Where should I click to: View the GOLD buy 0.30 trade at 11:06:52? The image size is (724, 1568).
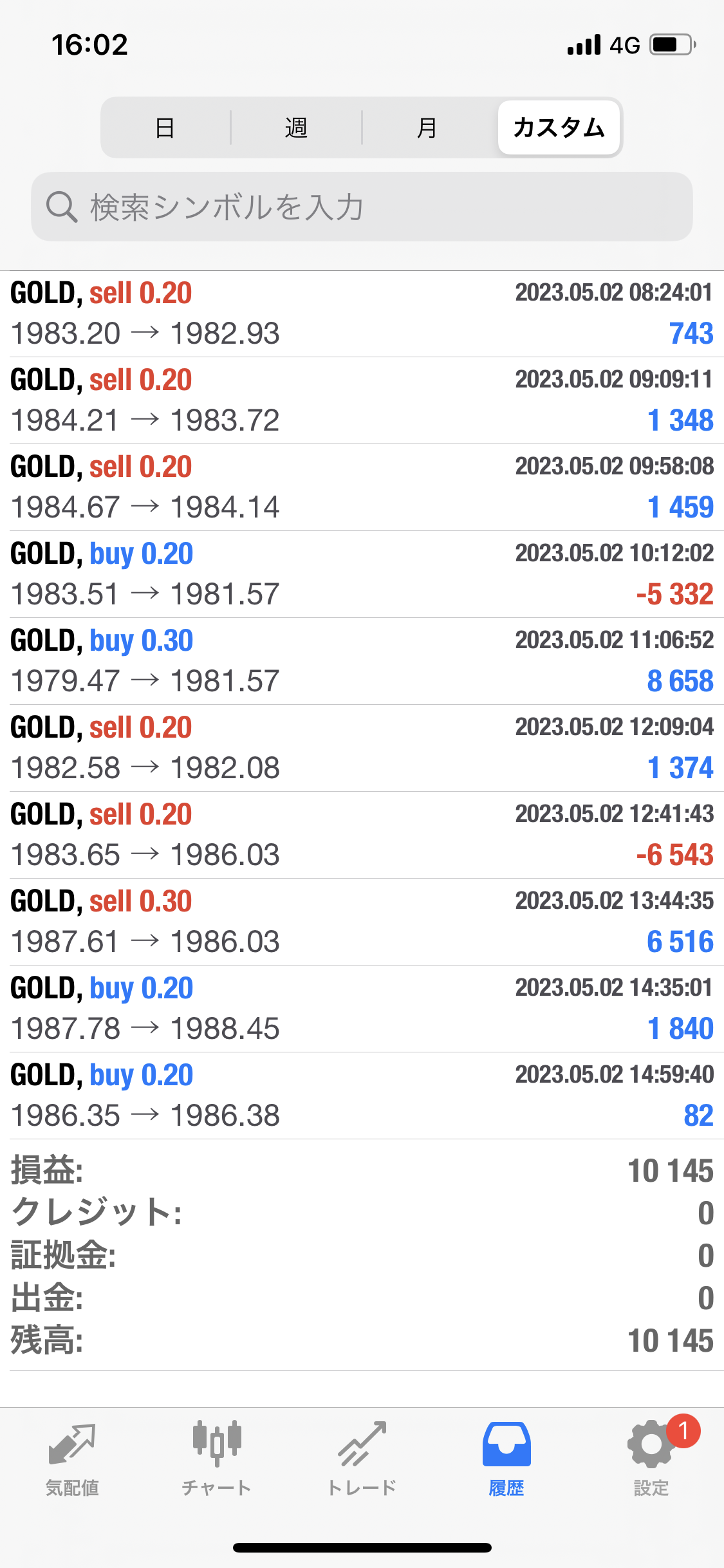(x=362, y=661)
